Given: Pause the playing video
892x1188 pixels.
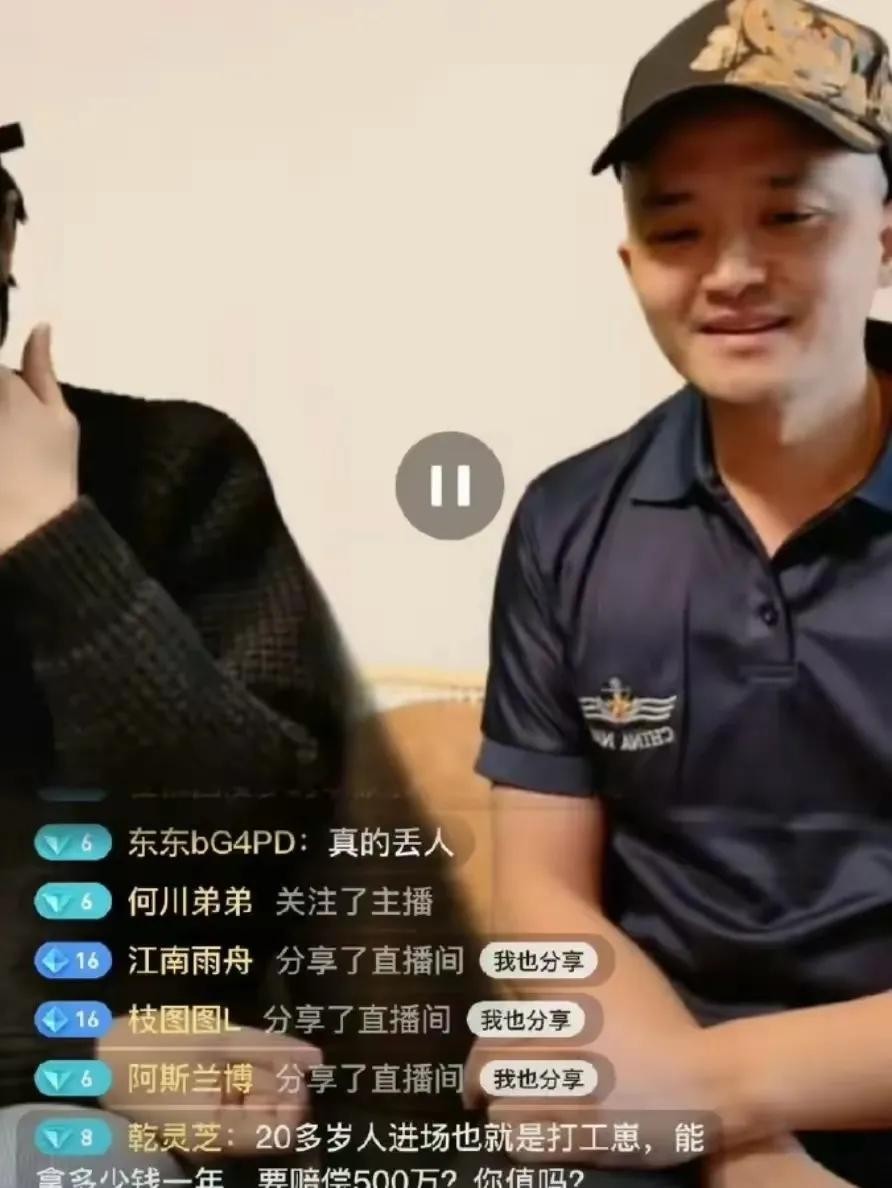Looking at the screenshot, I should click(449, 486).
